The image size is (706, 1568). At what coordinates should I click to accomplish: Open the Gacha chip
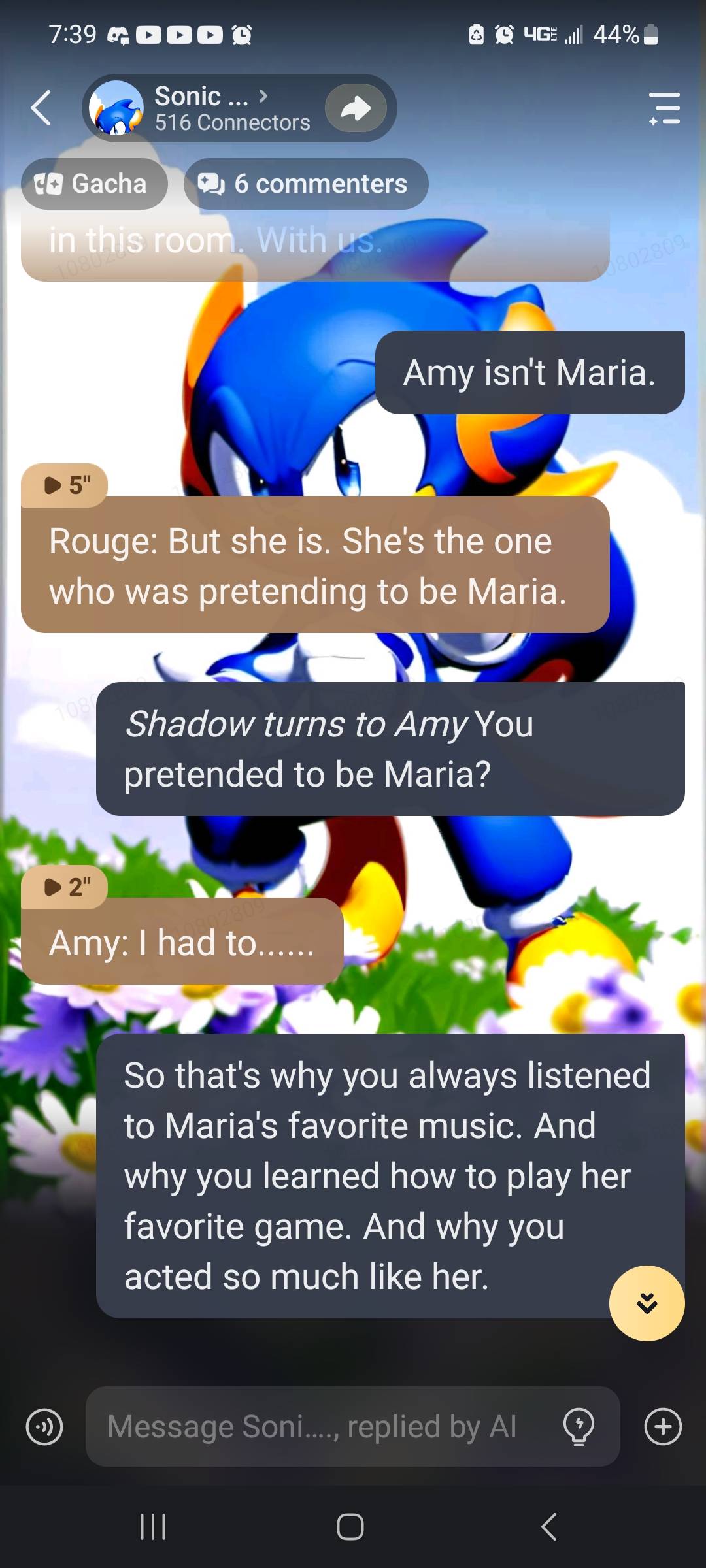pos(93,184)
